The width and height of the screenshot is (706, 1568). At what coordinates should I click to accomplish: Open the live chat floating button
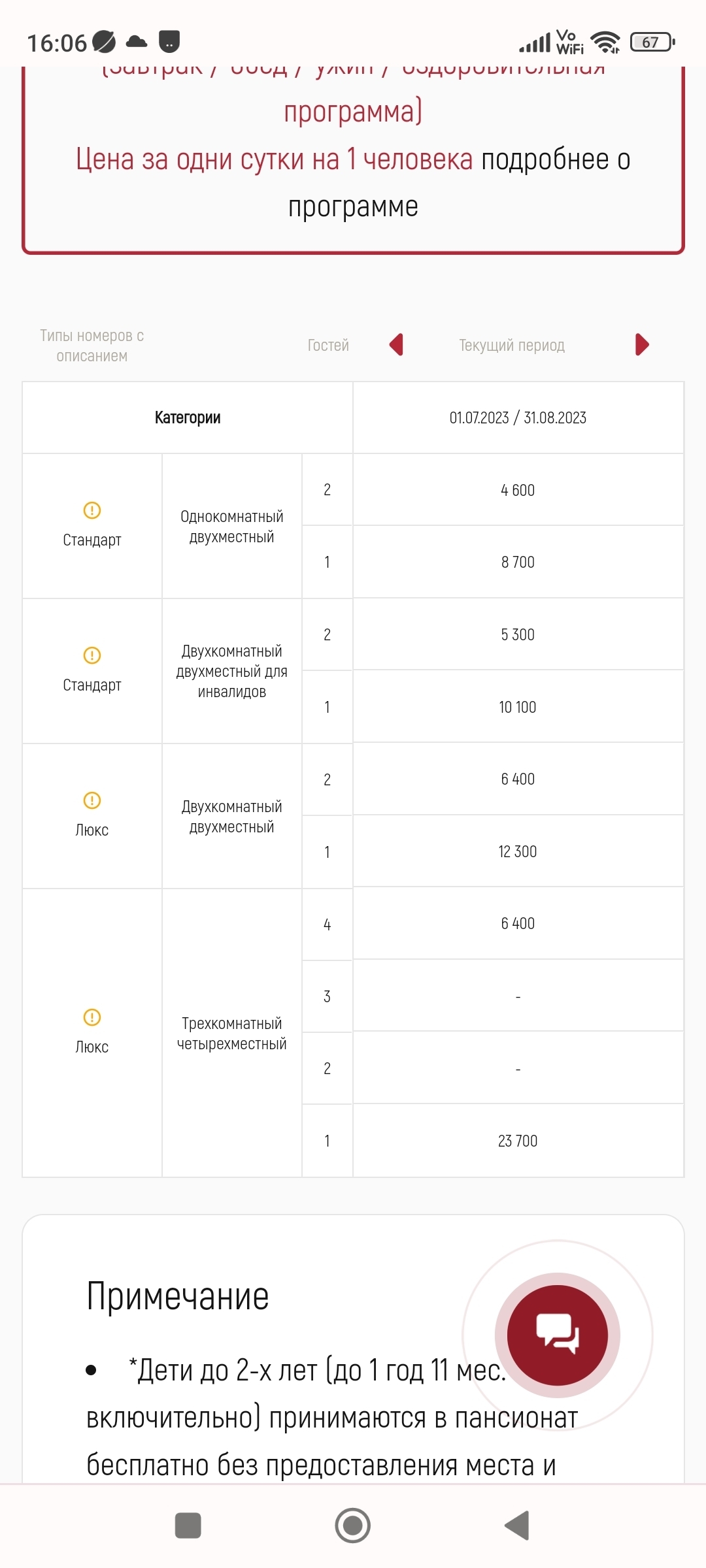pyautogui.click(x=558, y=1335)
